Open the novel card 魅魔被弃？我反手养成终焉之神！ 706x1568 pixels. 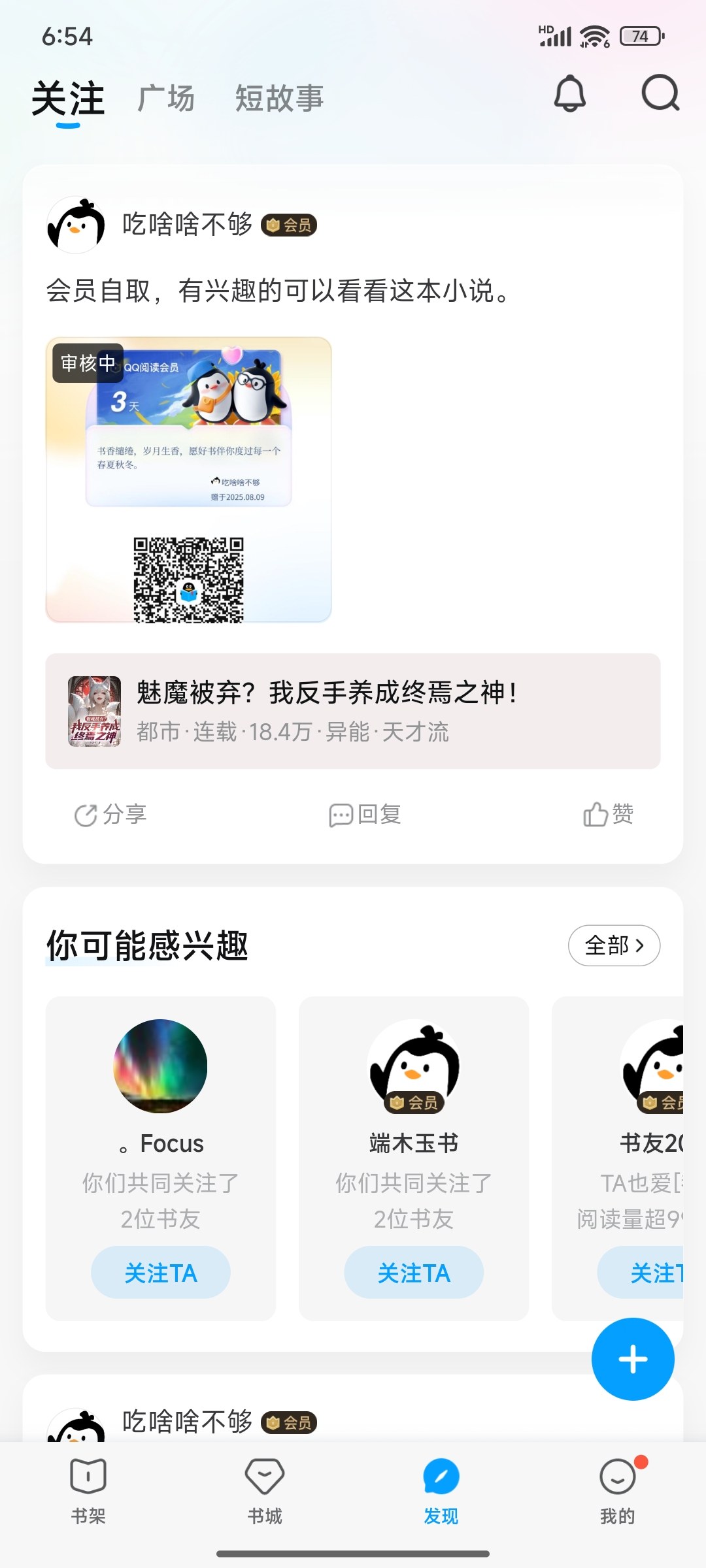click(352, 711)
